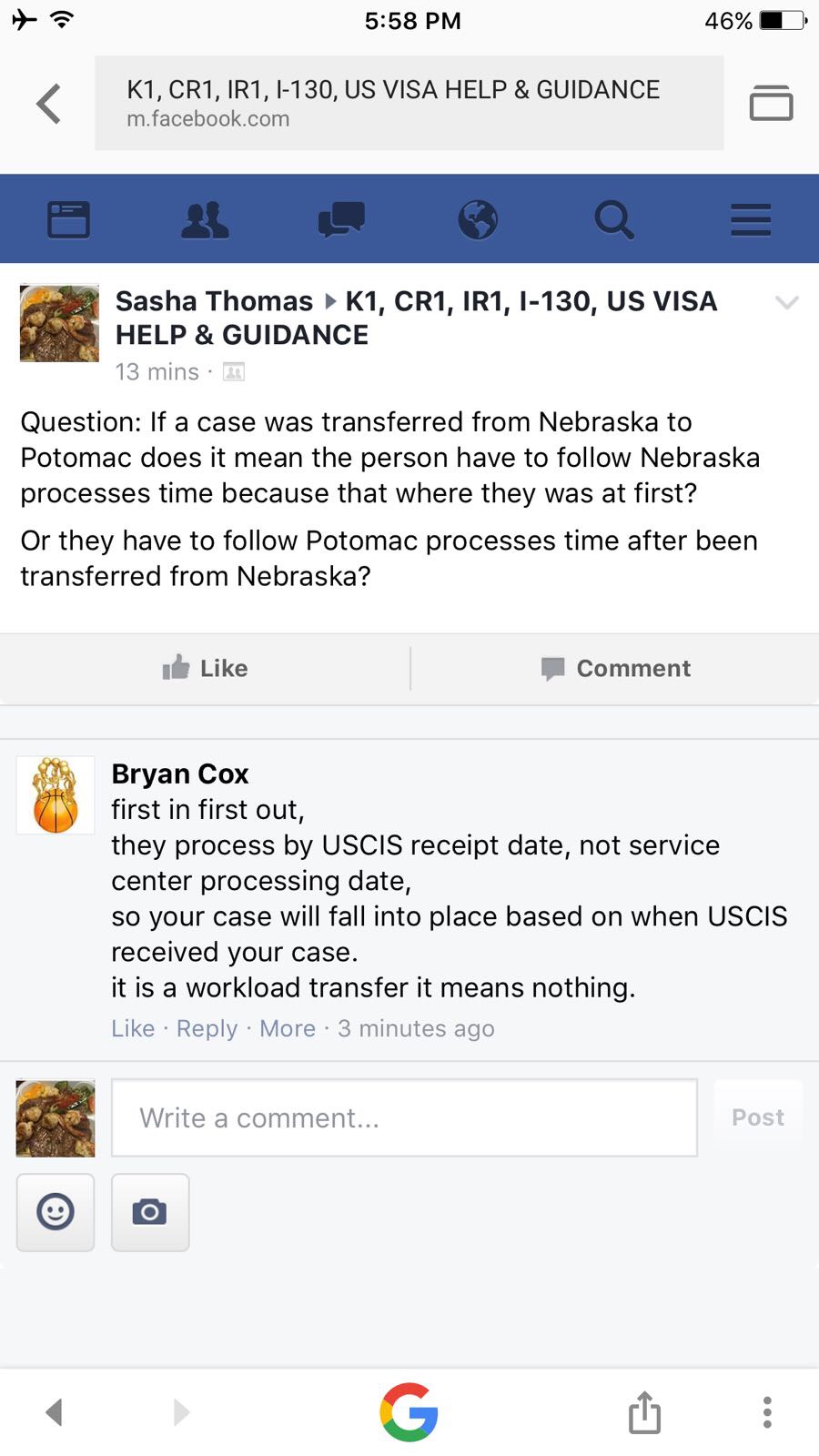Open More options on Bryan's comment
819x1456 pixels.
288,1028
